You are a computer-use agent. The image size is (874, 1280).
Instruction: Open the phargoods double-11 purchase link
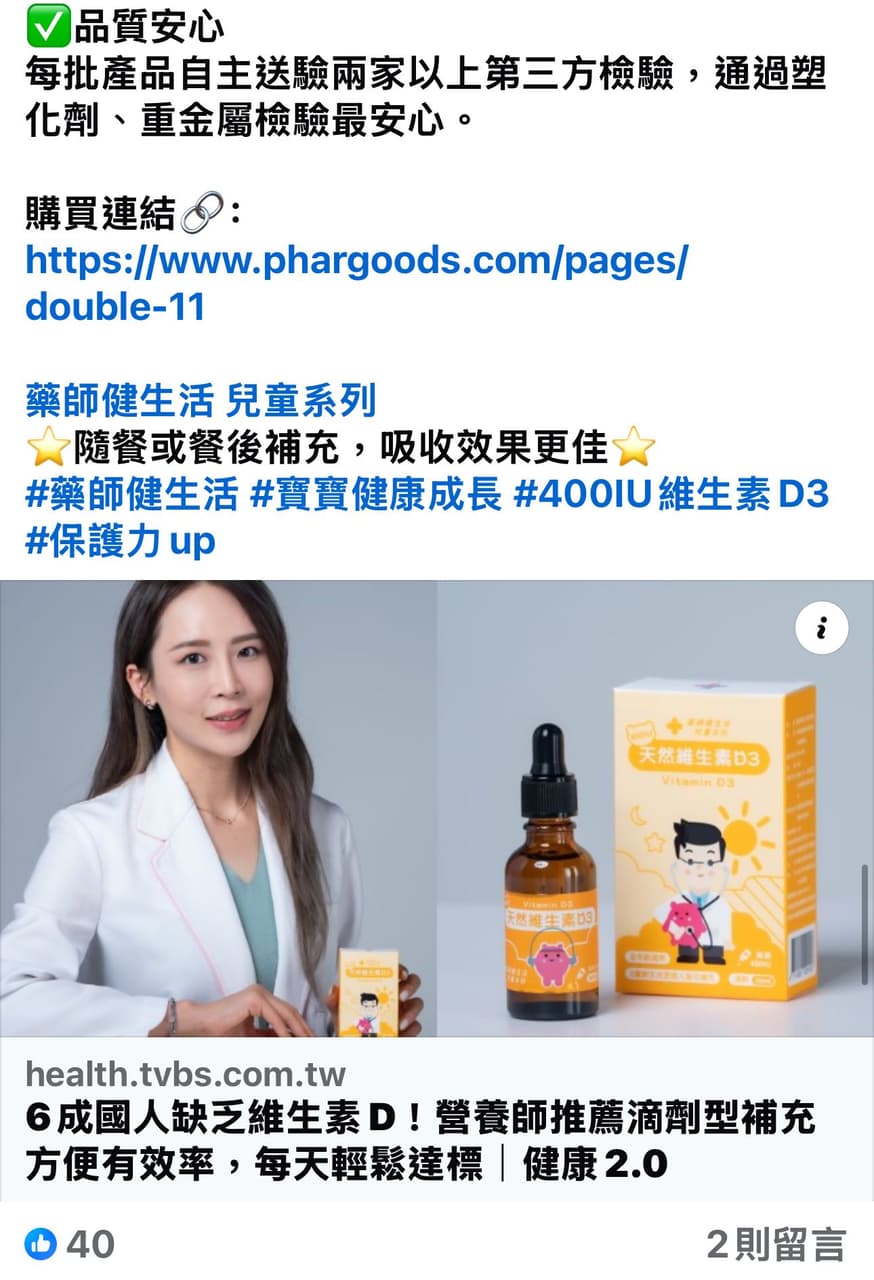click(355, 263)
